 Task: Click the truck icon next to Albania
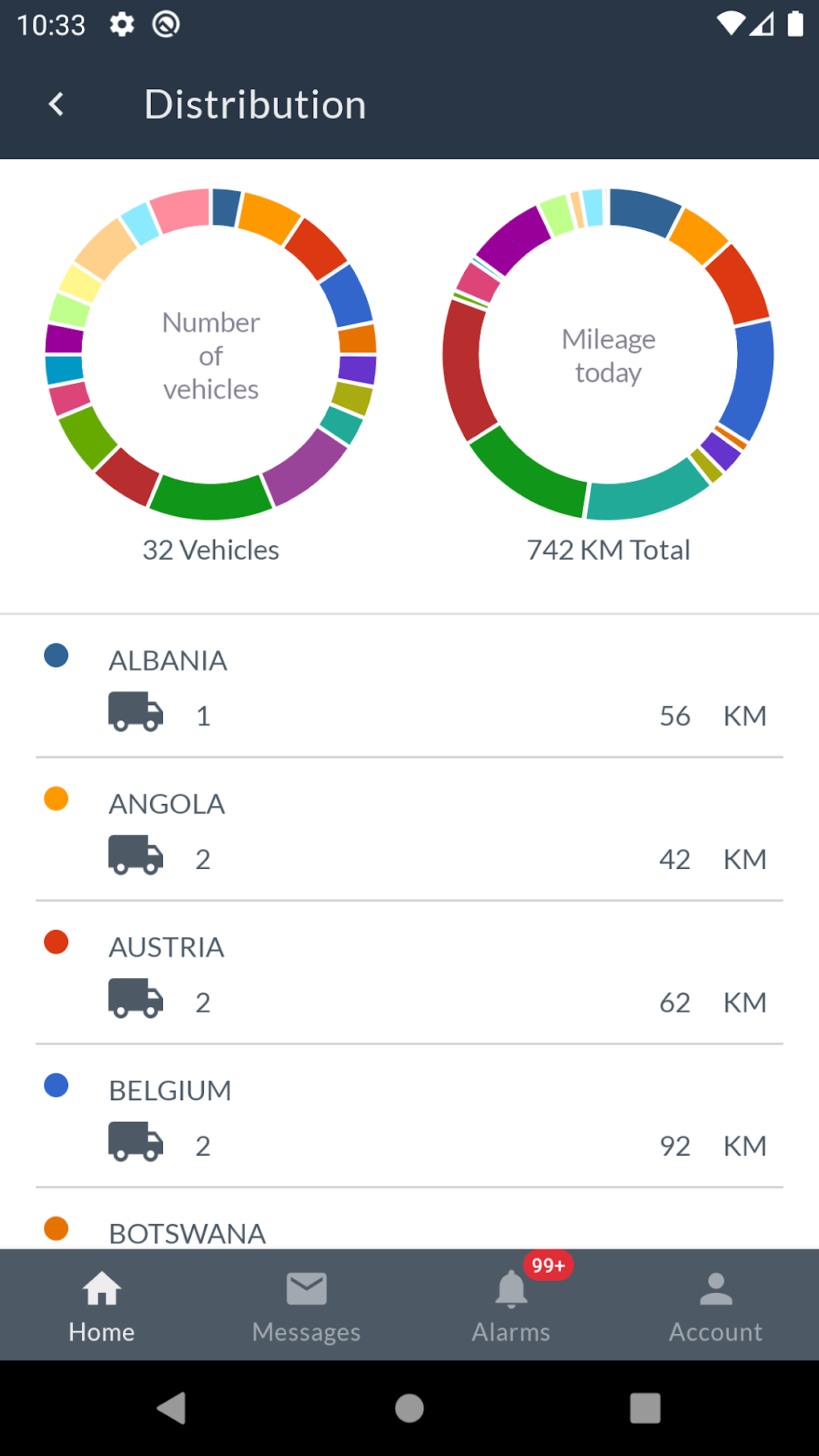pos(135,710)
